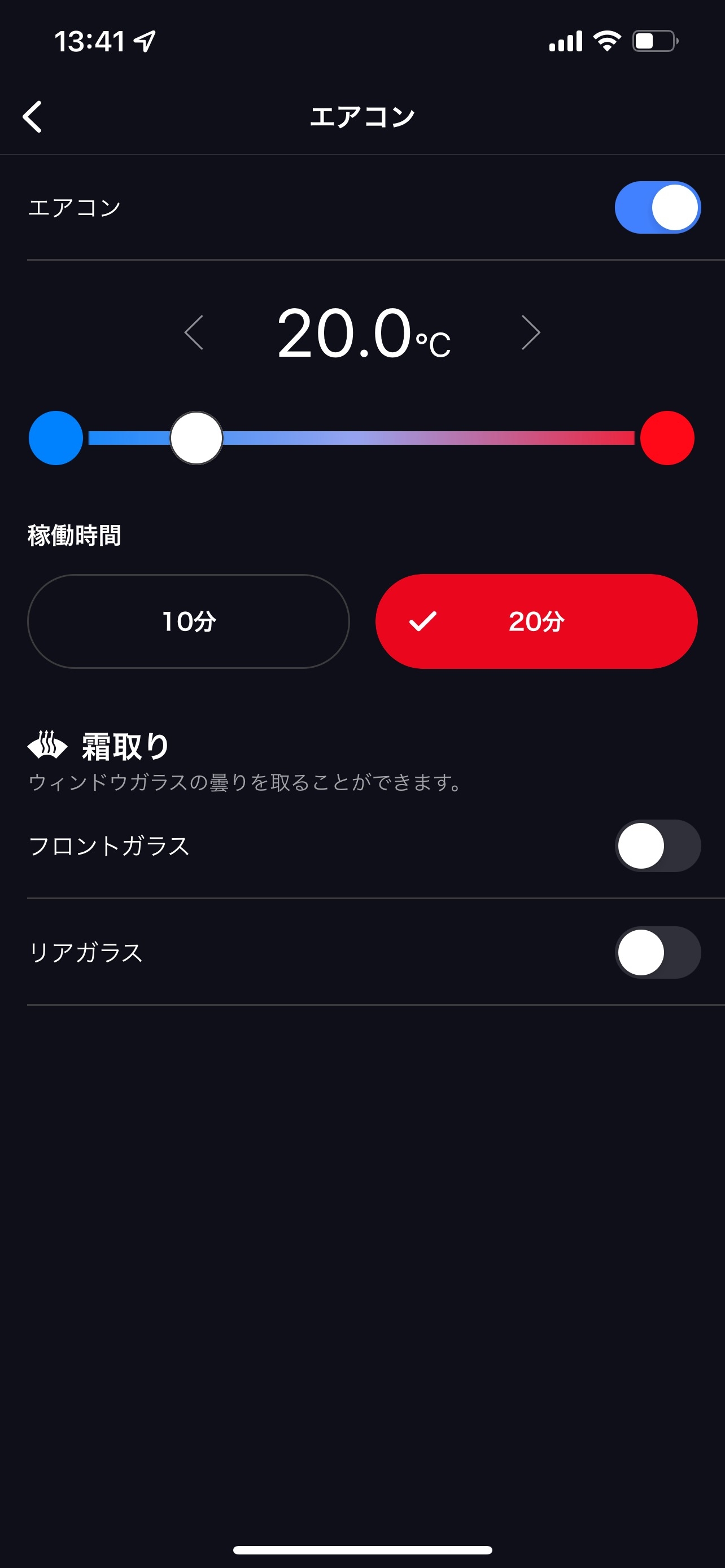Go back from the エアコン screen
This screenshot has height=1568, width=725.
32,116
